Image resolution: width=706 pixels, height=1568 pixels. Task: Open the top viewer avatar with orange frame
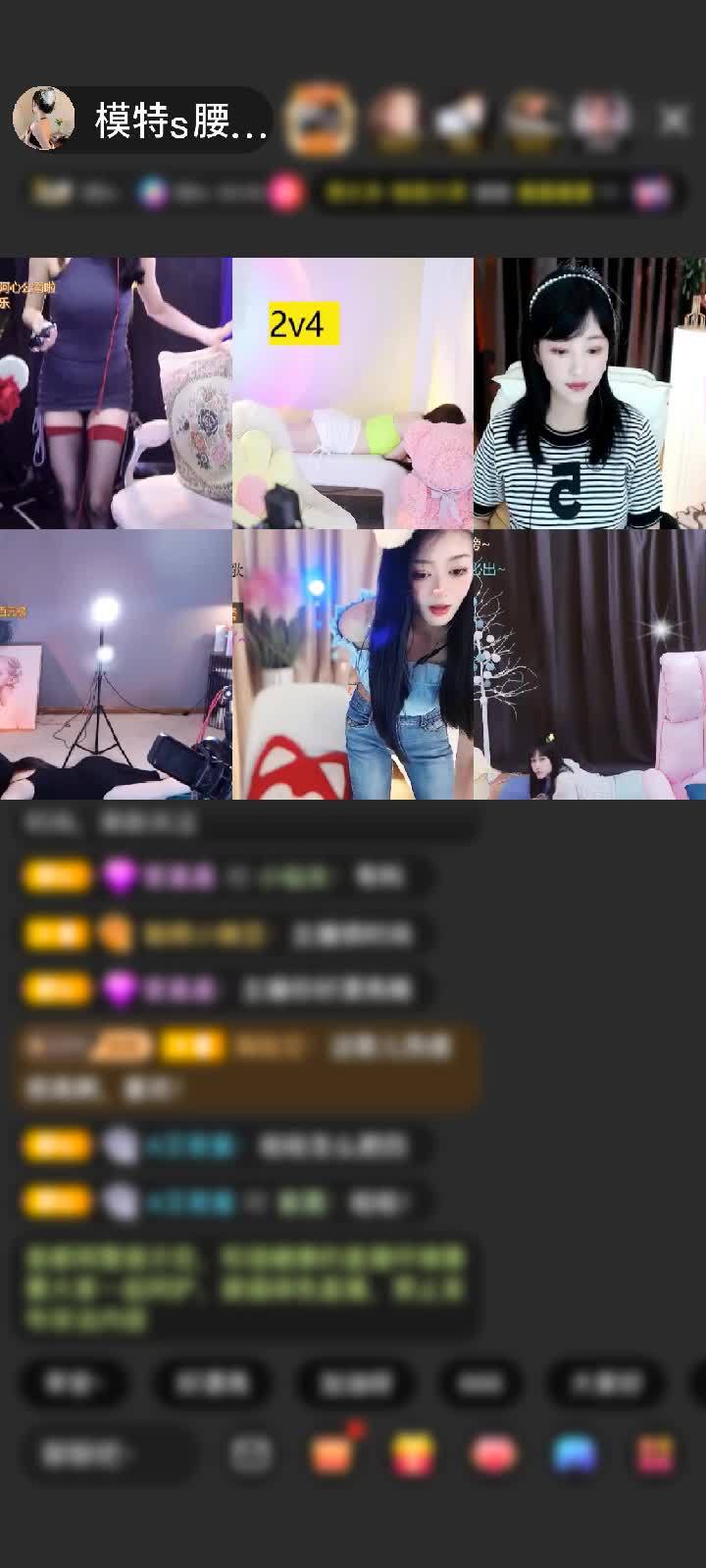[x=320, y=121]
